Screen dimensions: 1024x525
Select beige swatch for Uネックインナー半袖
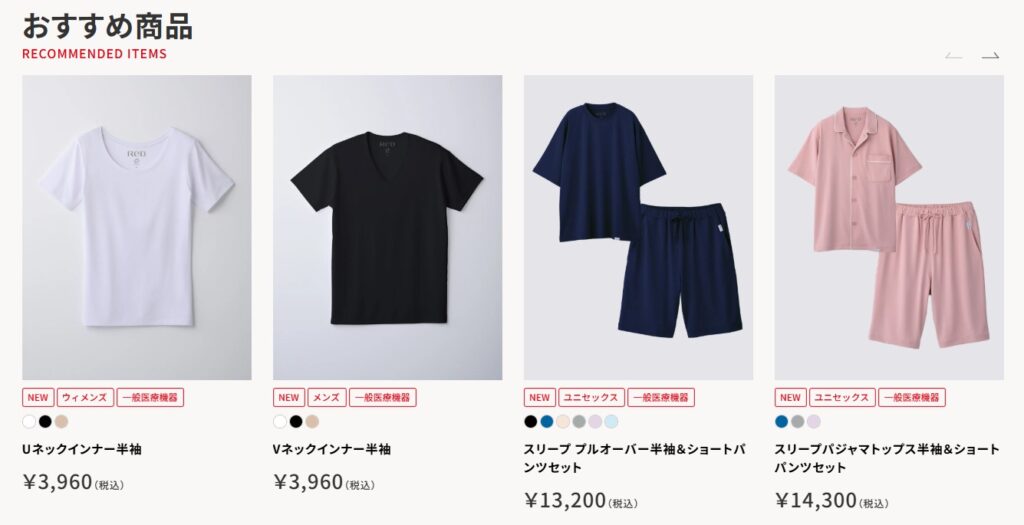(x=62, y=422)
